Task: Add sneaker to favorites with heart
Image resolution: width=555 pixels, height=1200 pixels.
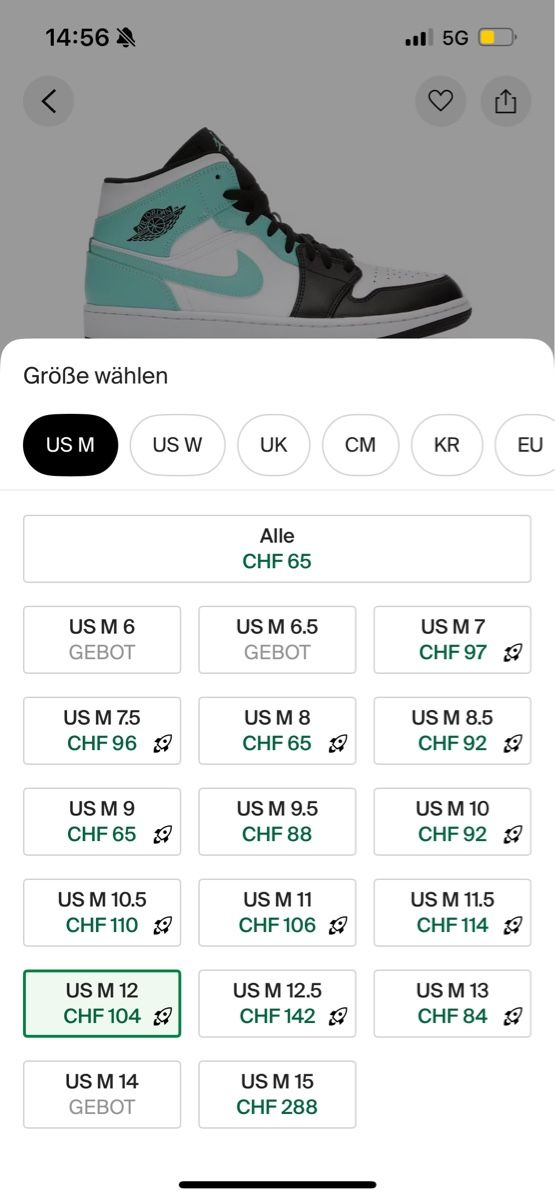Action: [440, 101]
